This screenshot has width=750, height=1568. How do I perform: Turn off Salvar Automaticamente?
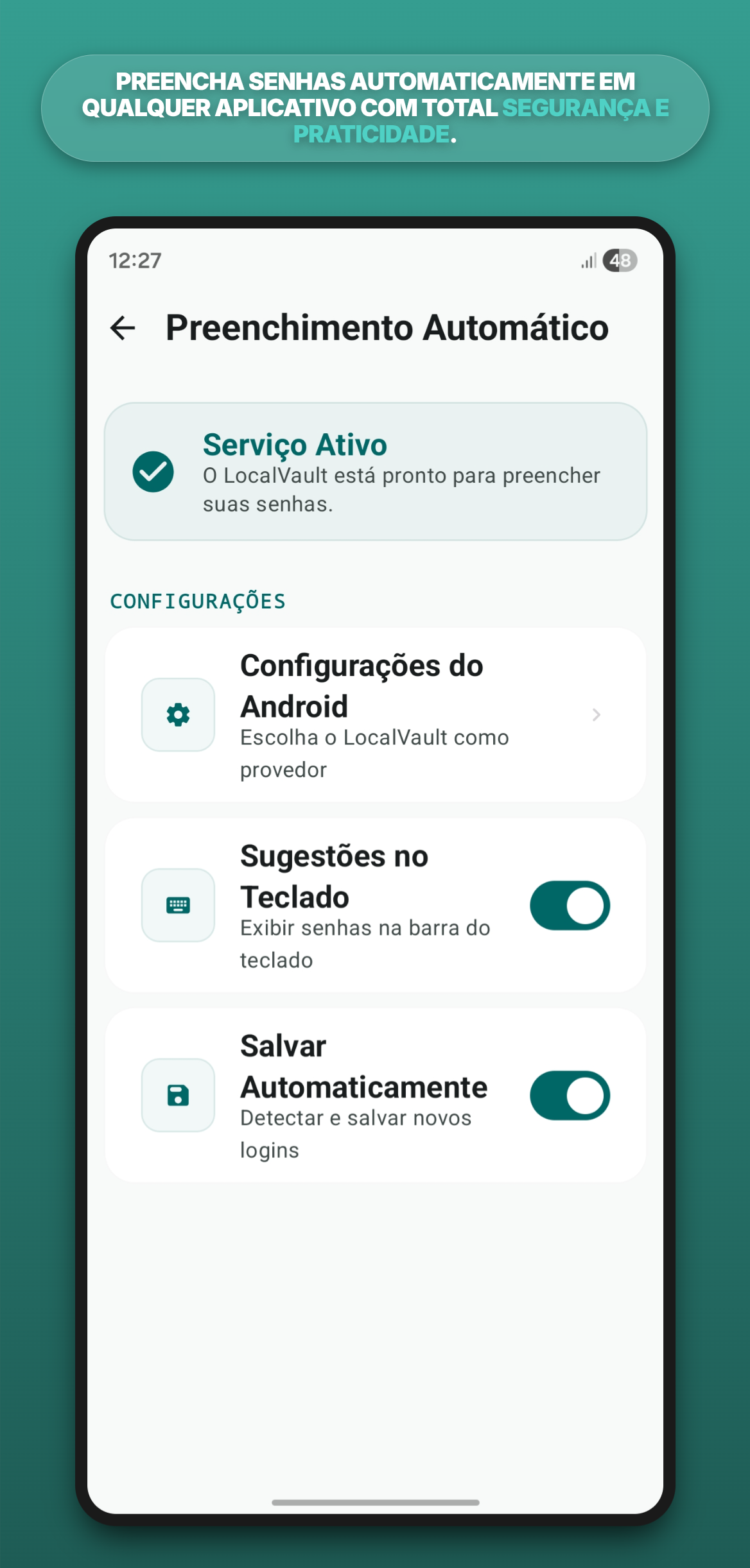tap(570, 1095)
